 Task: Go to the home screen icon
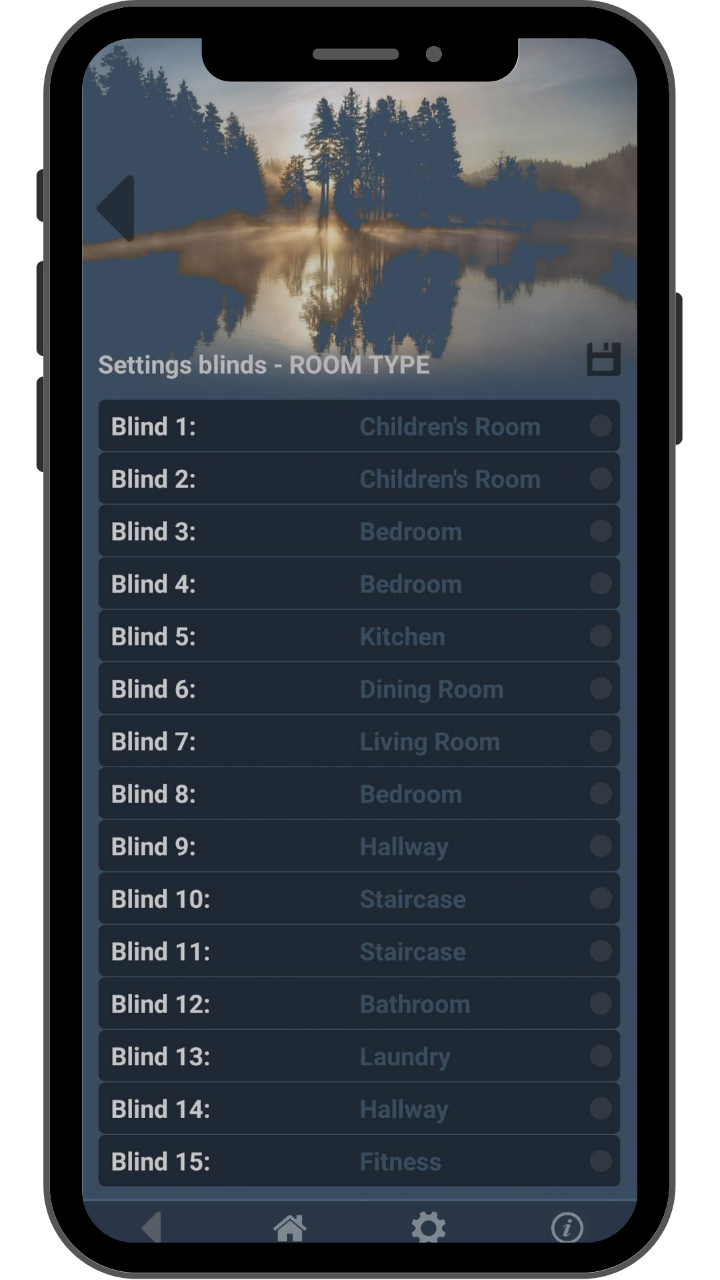(290, 1227)
